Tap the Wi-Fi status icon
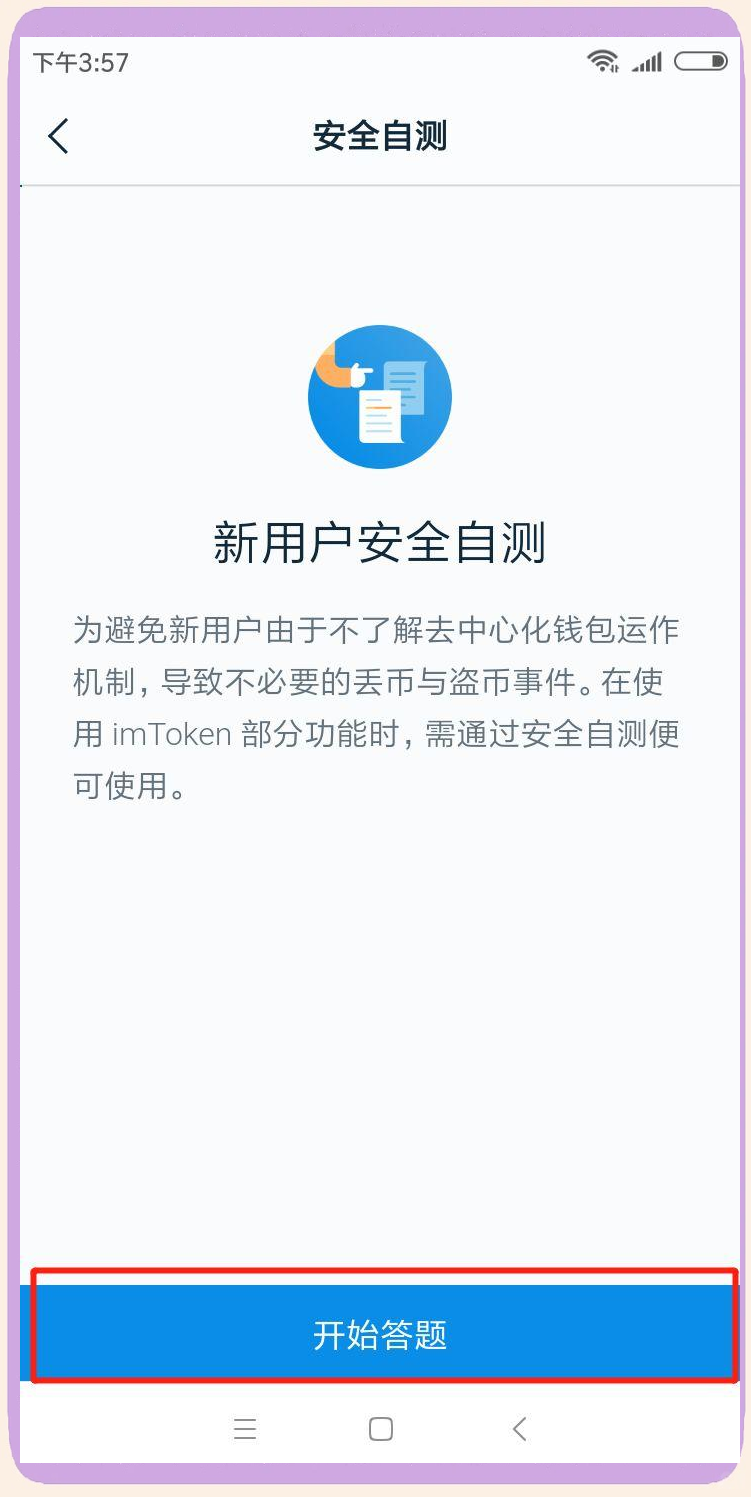 603,62
